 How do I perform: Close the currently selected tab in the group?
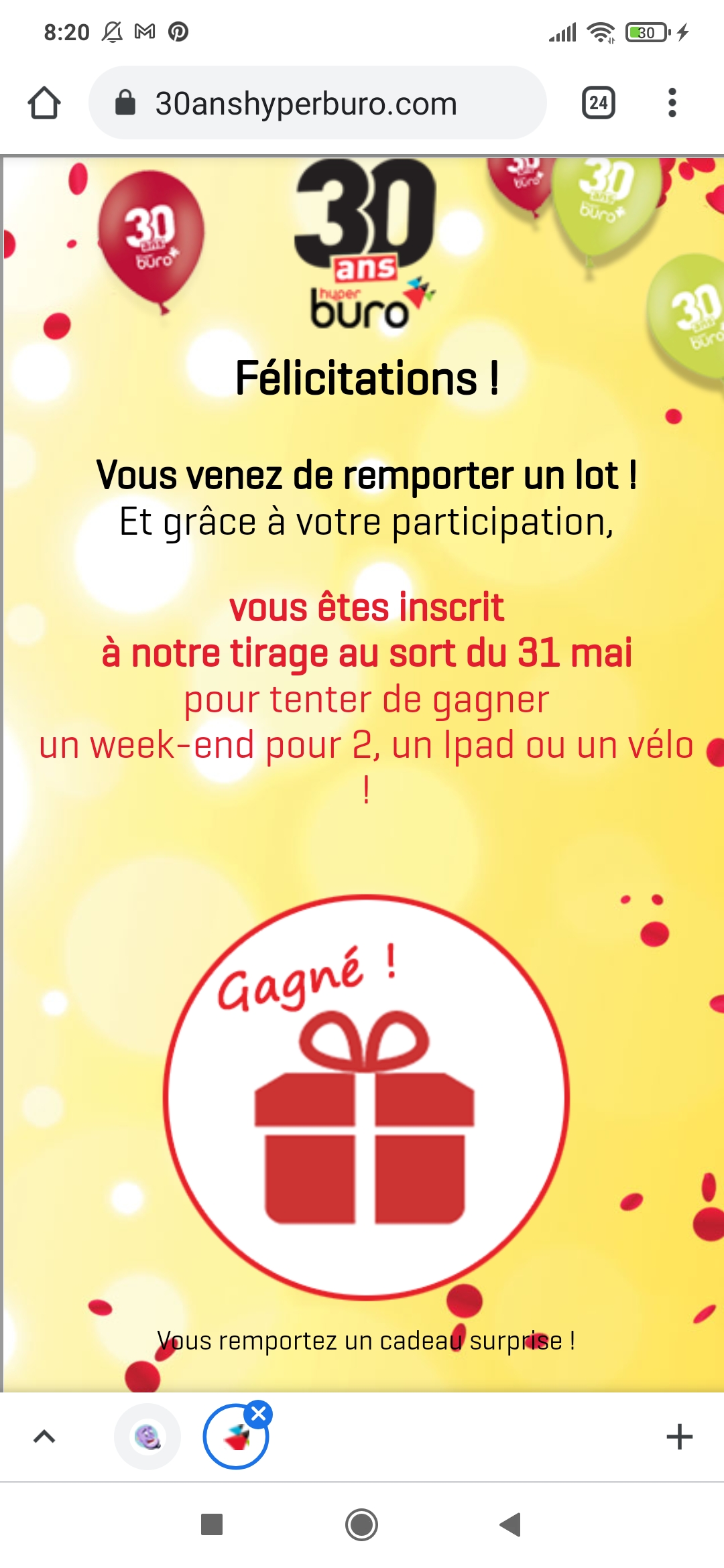pos(259,1415)
